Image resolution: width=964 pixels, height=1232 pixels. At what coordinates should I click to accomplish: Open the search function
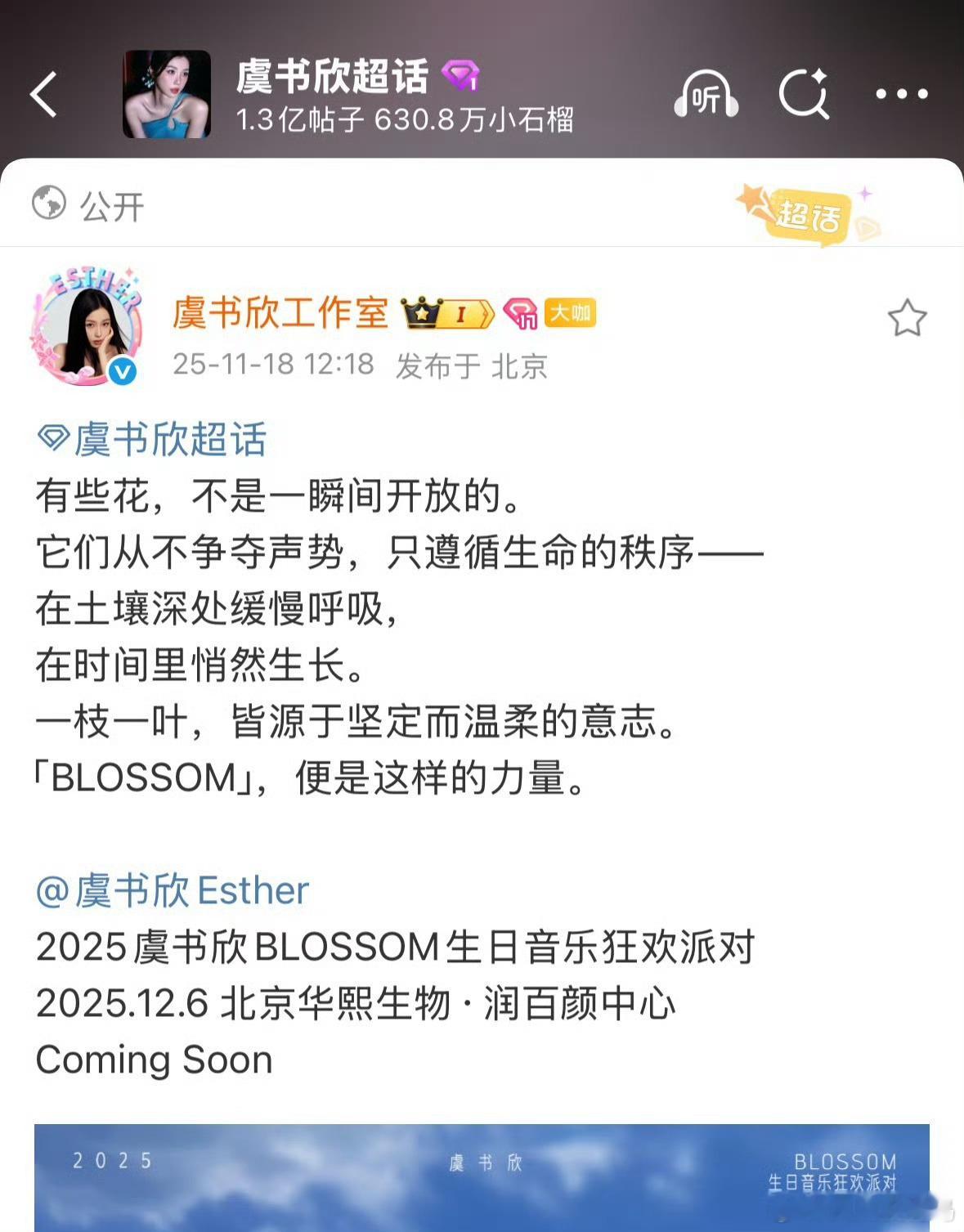pos(806,94)
